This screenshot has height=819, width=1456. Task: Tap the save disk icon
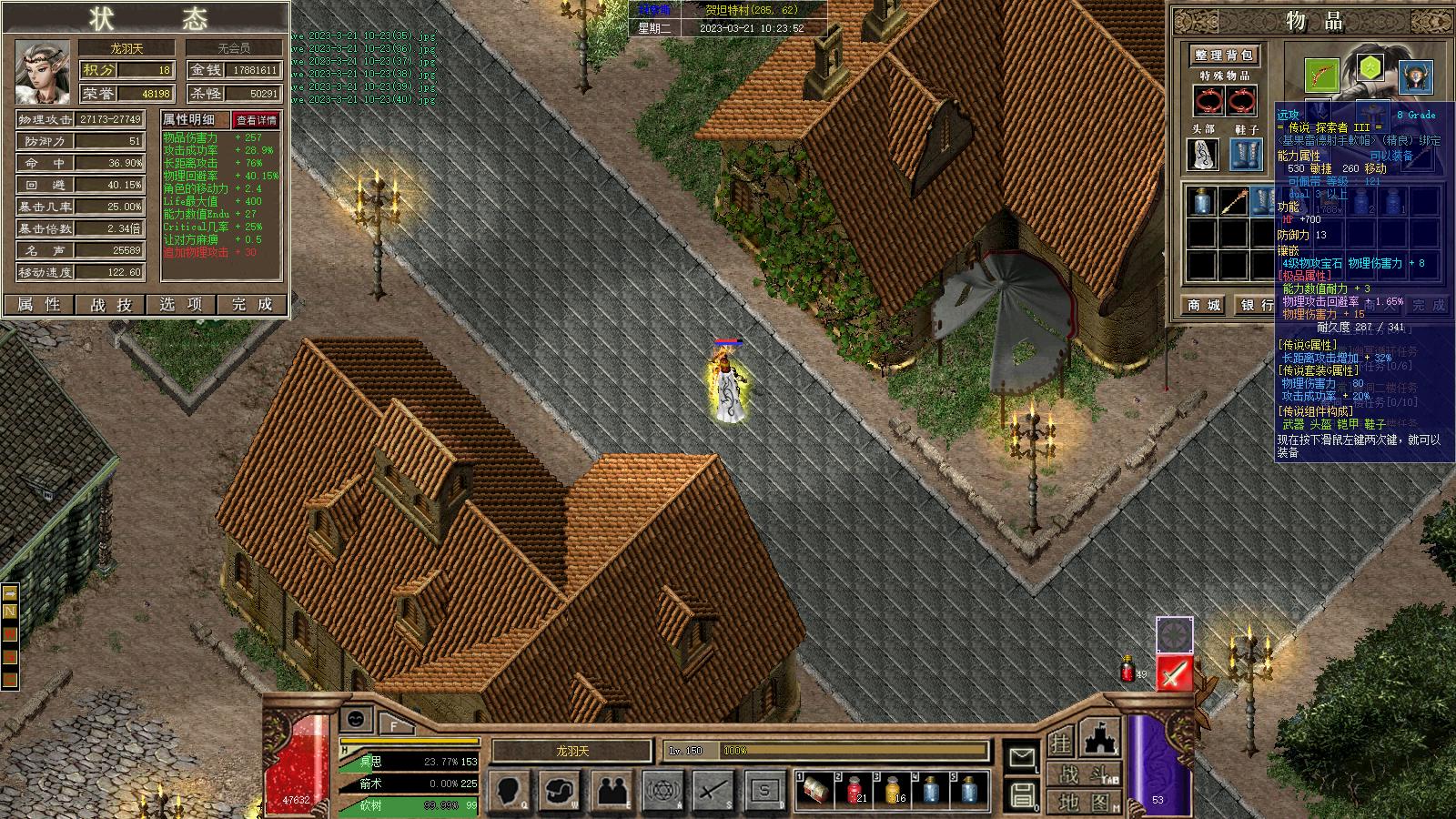click(1023, 794)
